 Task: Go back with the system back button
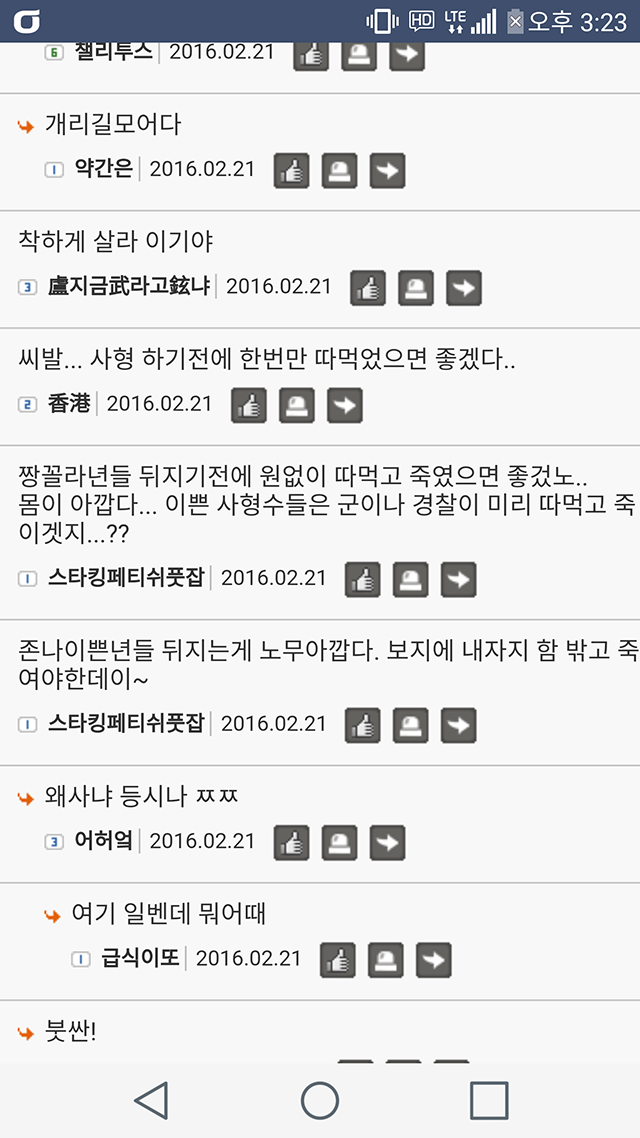coord(151,1100)
